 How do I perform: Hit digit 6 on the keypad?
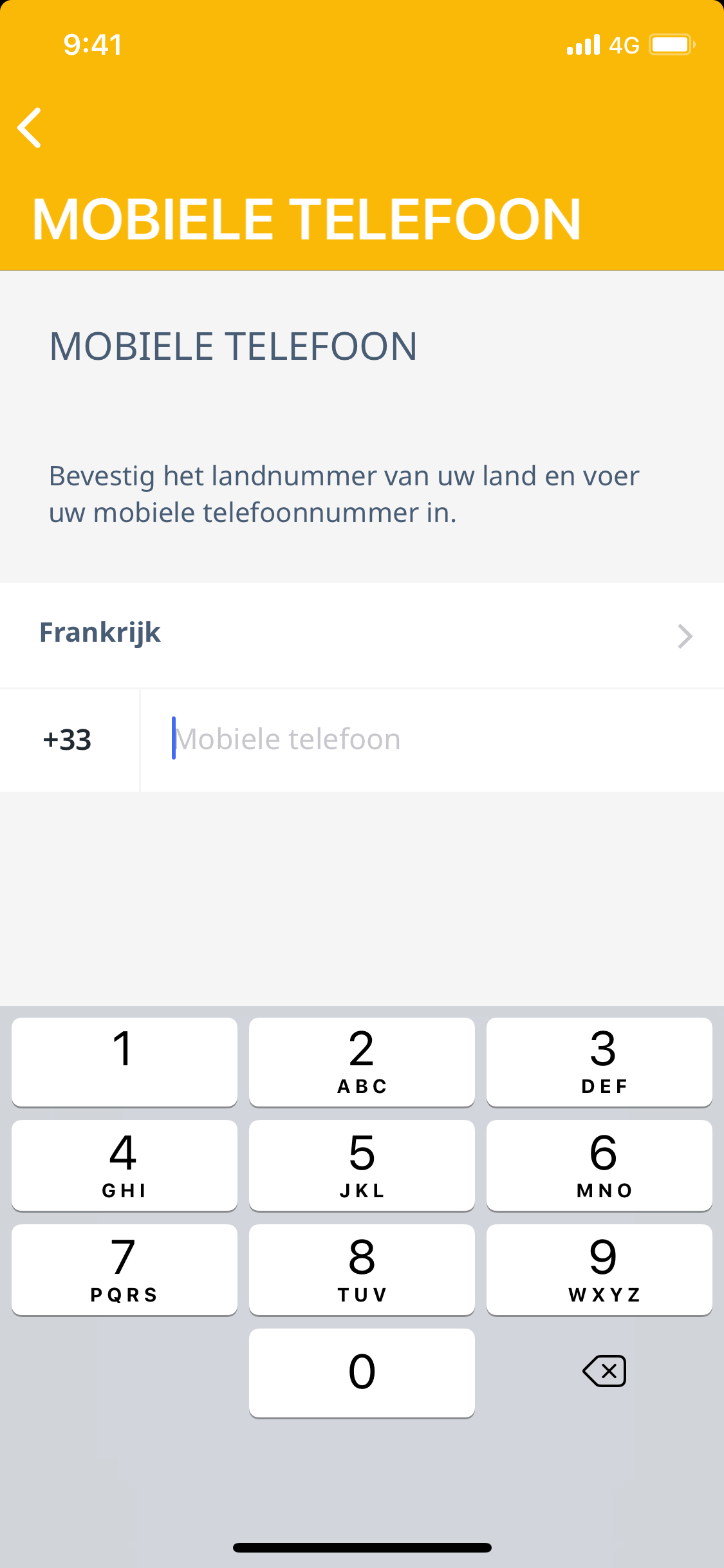599,1165
